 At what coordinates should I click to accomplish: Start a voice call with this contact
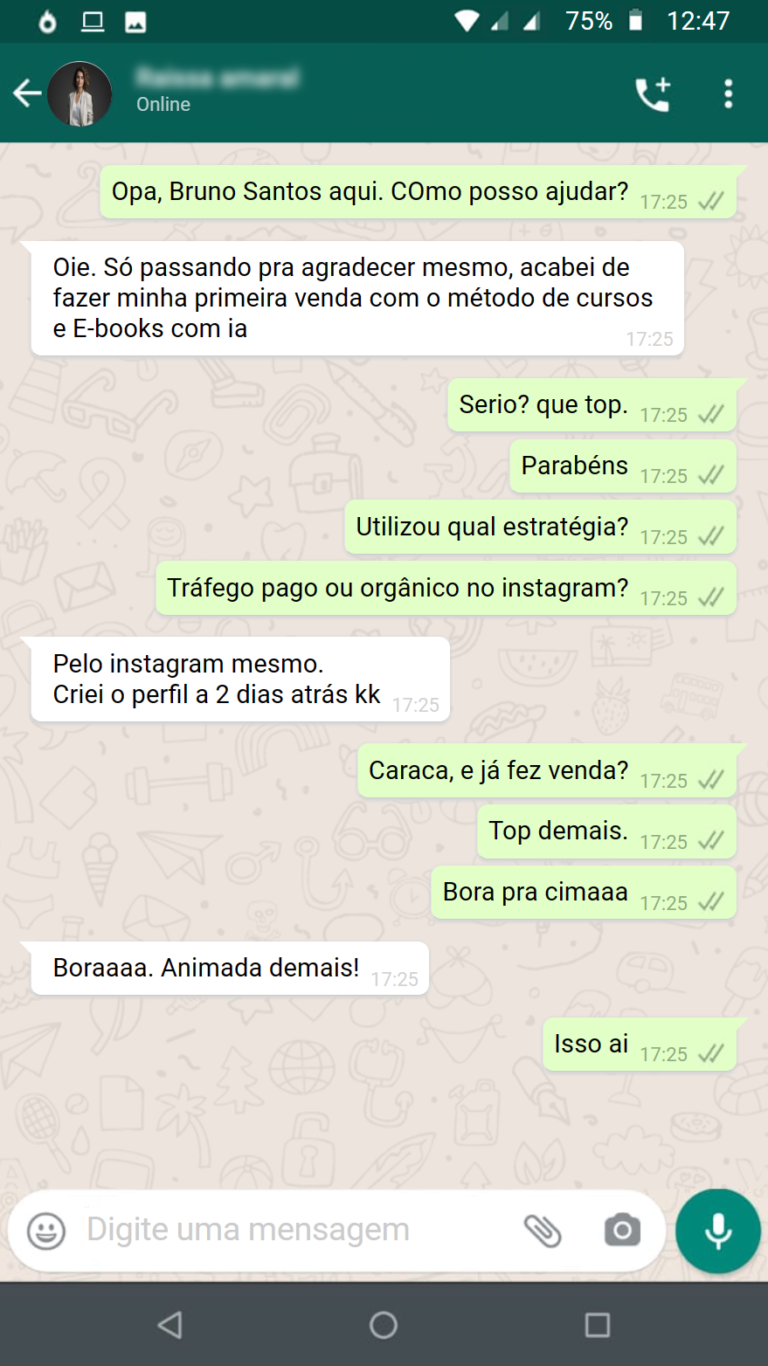[652, 94]
